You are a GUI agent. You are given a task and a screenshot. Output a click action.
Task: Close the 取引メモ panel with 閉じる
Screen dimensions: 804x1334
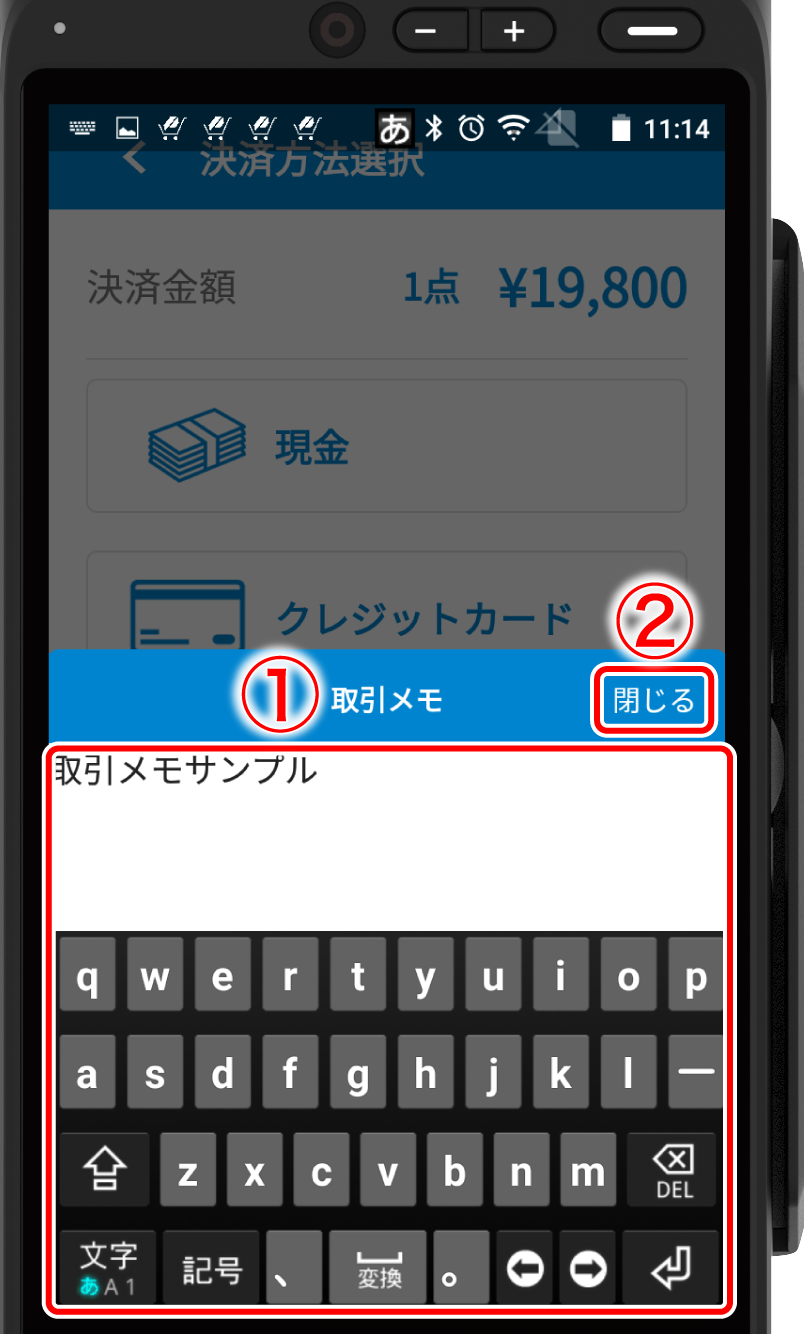tap(654, 701)
